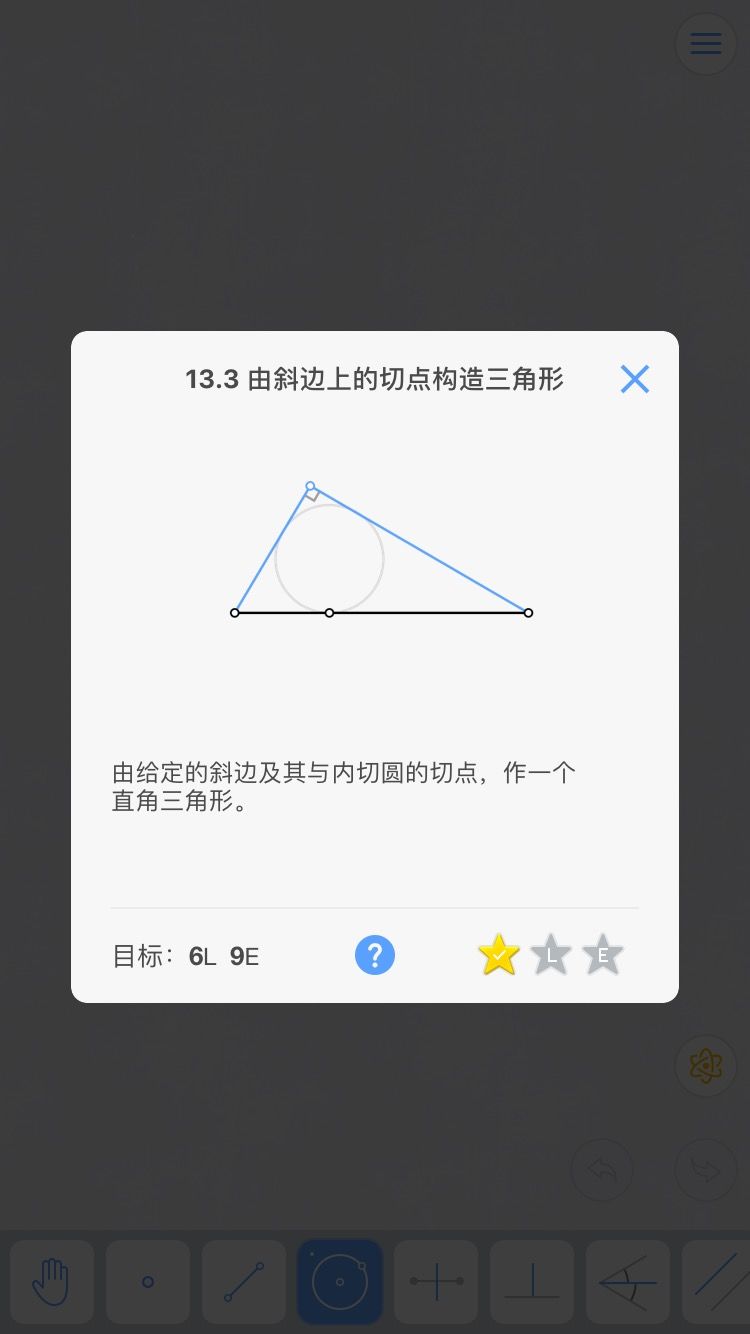
Task: Select the Move (hand) tool
Action: click(x=52, y=1281)
